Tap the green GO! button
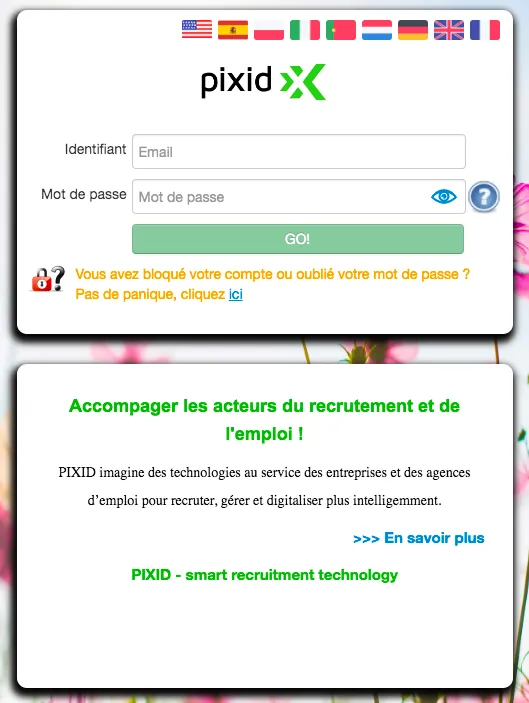Viewport: 529px width, 703px height. (298, 239)
